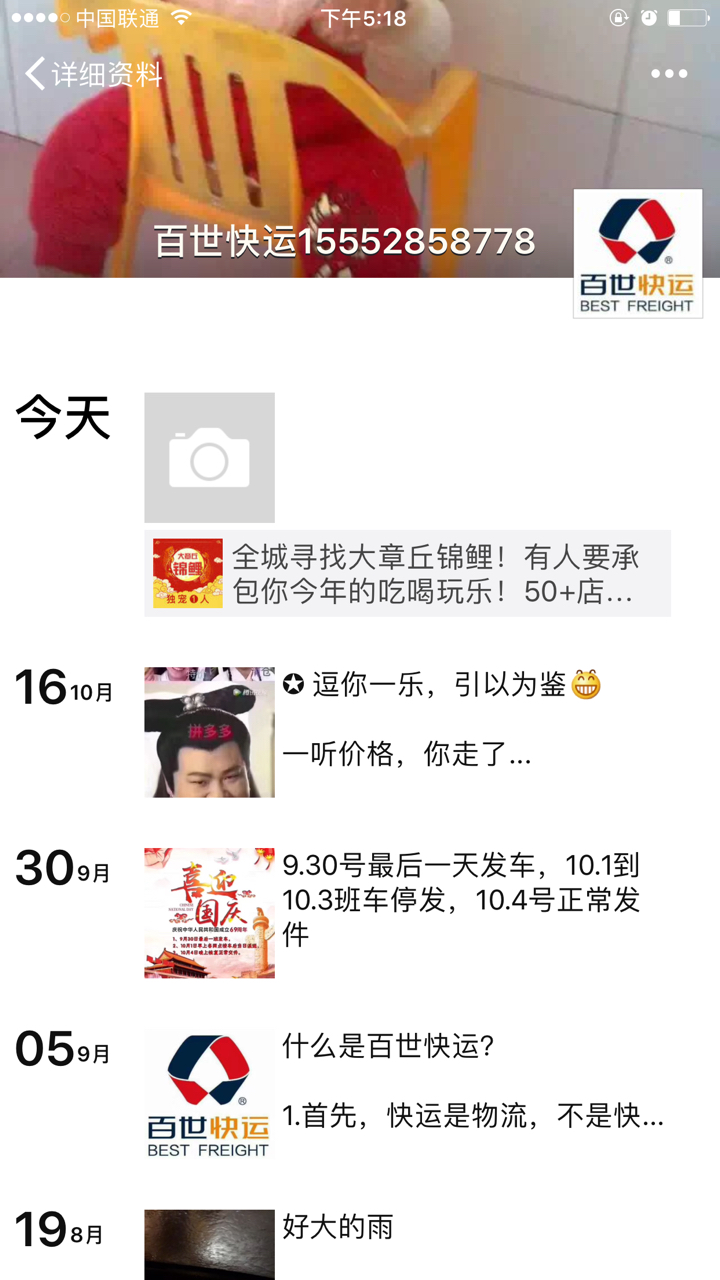Tap the 百世快运 profile avatar
This screenshot has height=1280, width=720.
[x=638, y=254]
